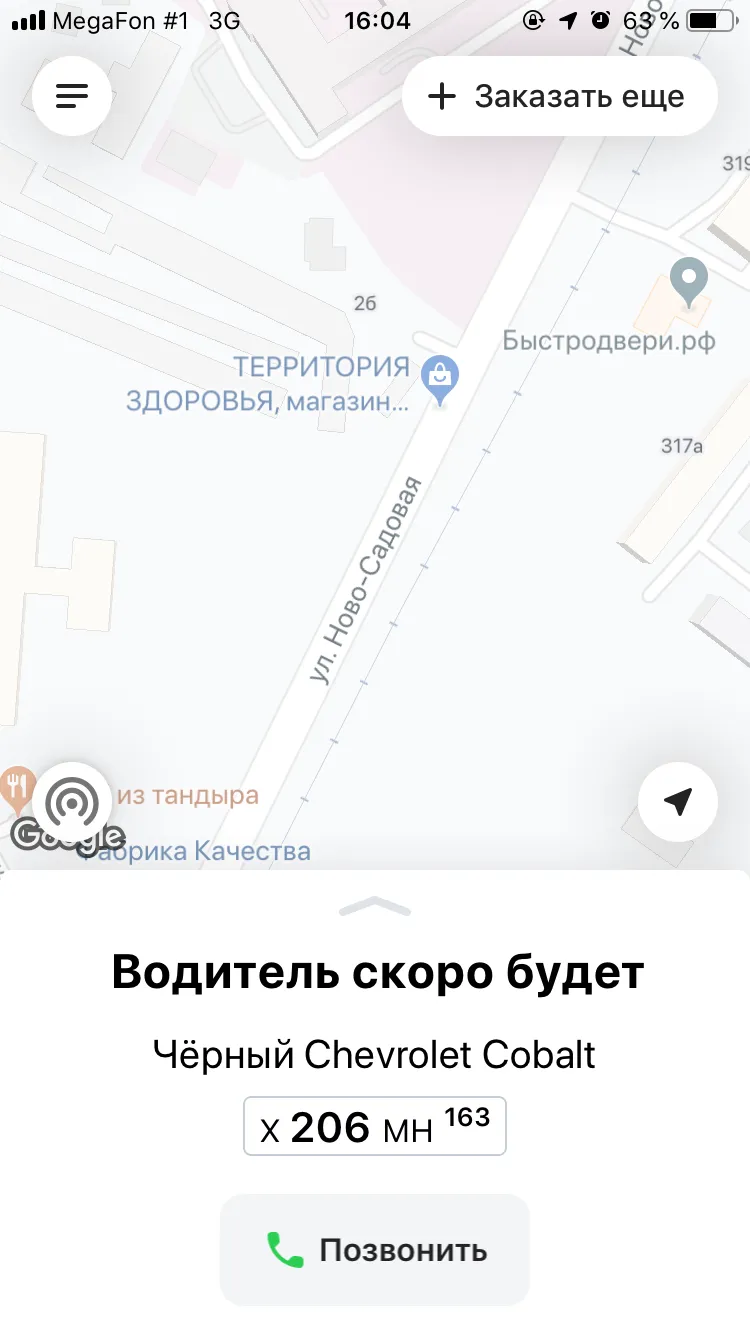Expand the ride details panel handle
Image resolution: width=750 pixels, height=1334 pixels.
pos(375,907)
